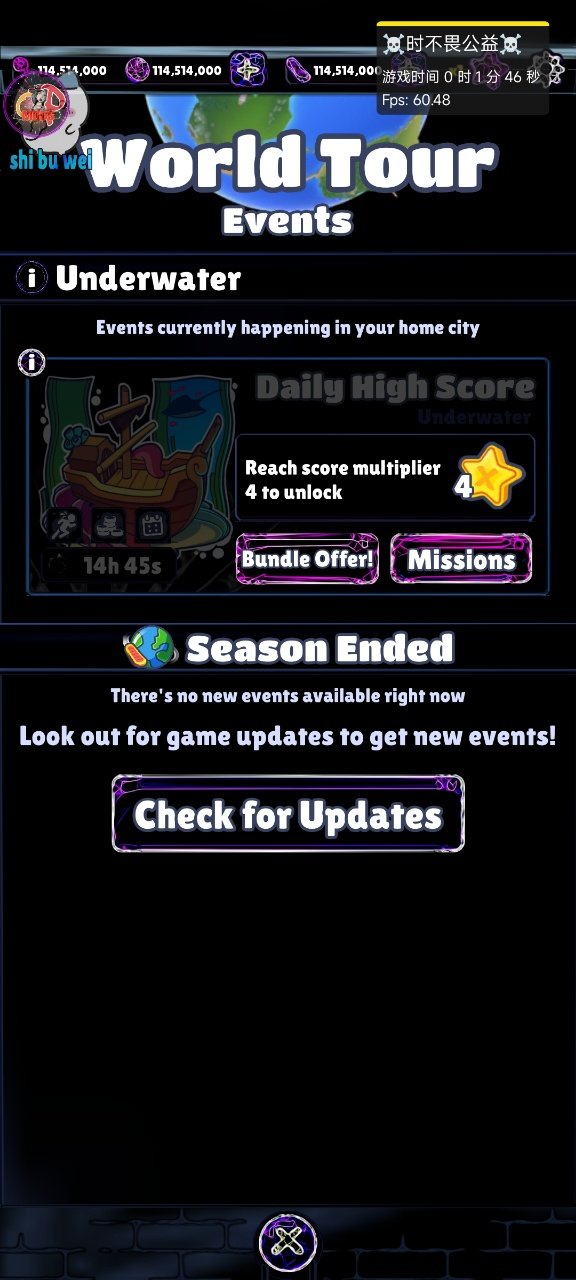
Task: Close the World Tour events screen
Action: click(x=288, y=1242)
